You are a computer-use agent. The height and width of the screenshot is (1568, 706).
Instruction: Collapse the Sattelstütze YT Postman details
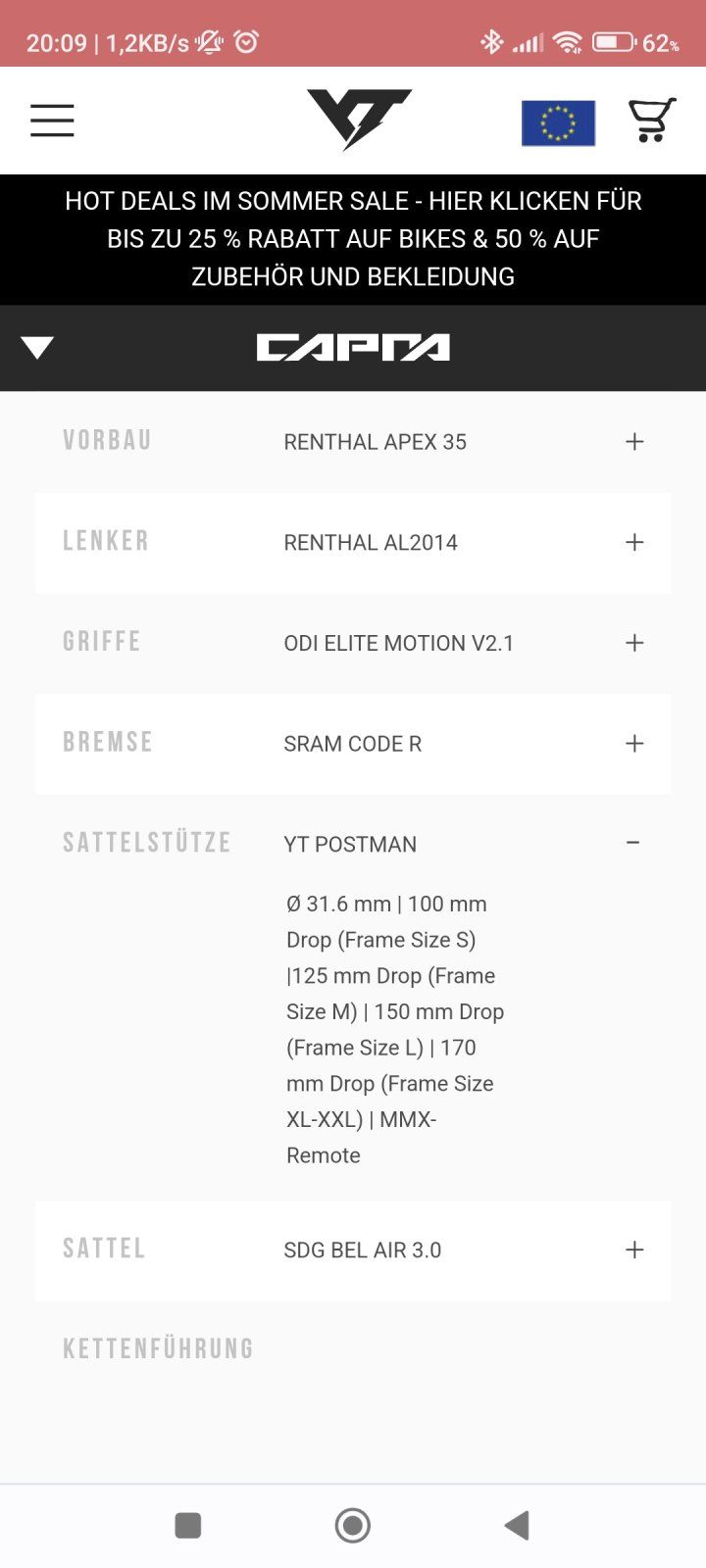tap(633, 843)
